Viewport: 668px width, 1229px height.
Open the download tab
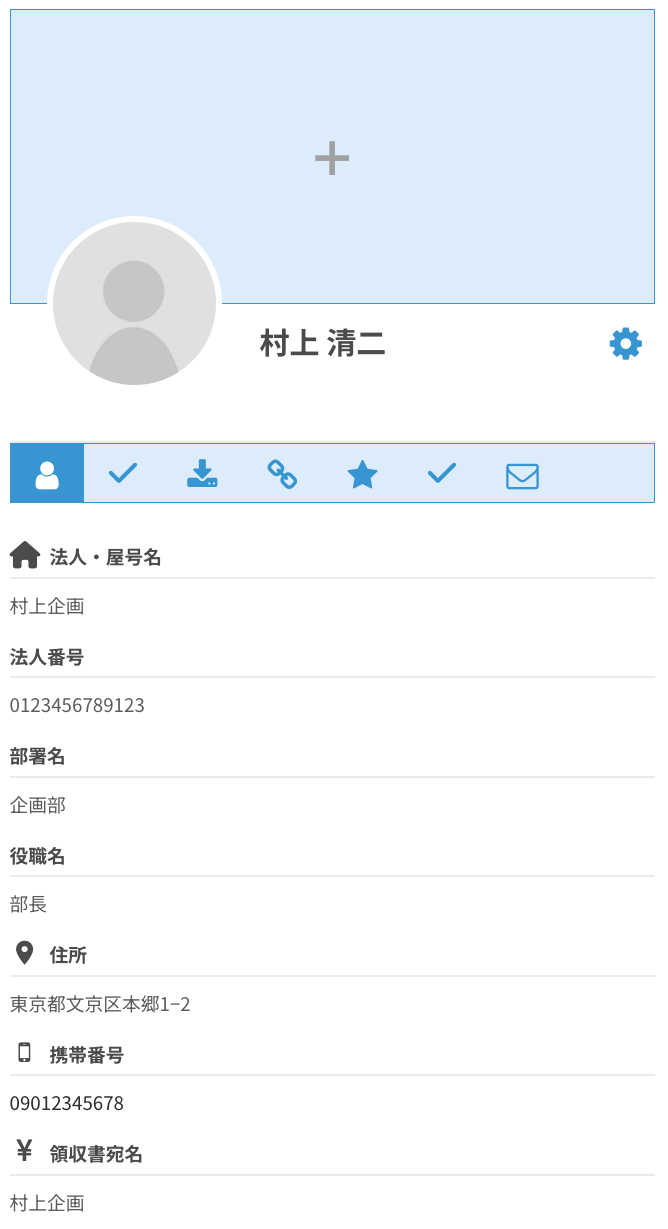(x=202, y=474)
